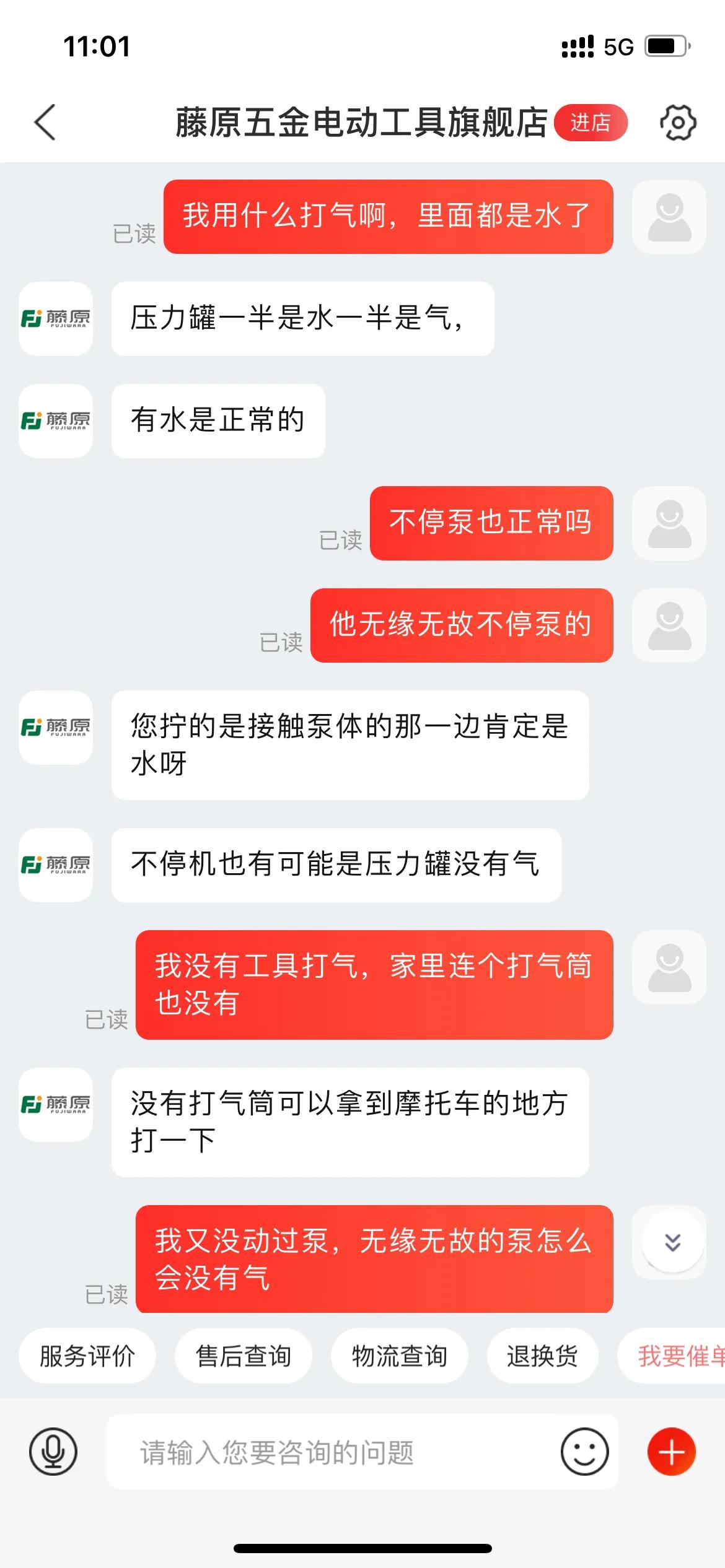Collapse the chat via the top-left chevron
Screen dimensions: 725x1568
(43, 123)
